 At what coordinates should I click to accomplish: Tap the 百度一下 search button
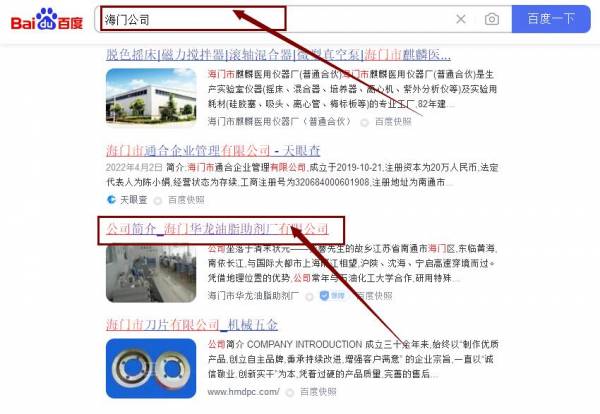[x=551, y=19]
